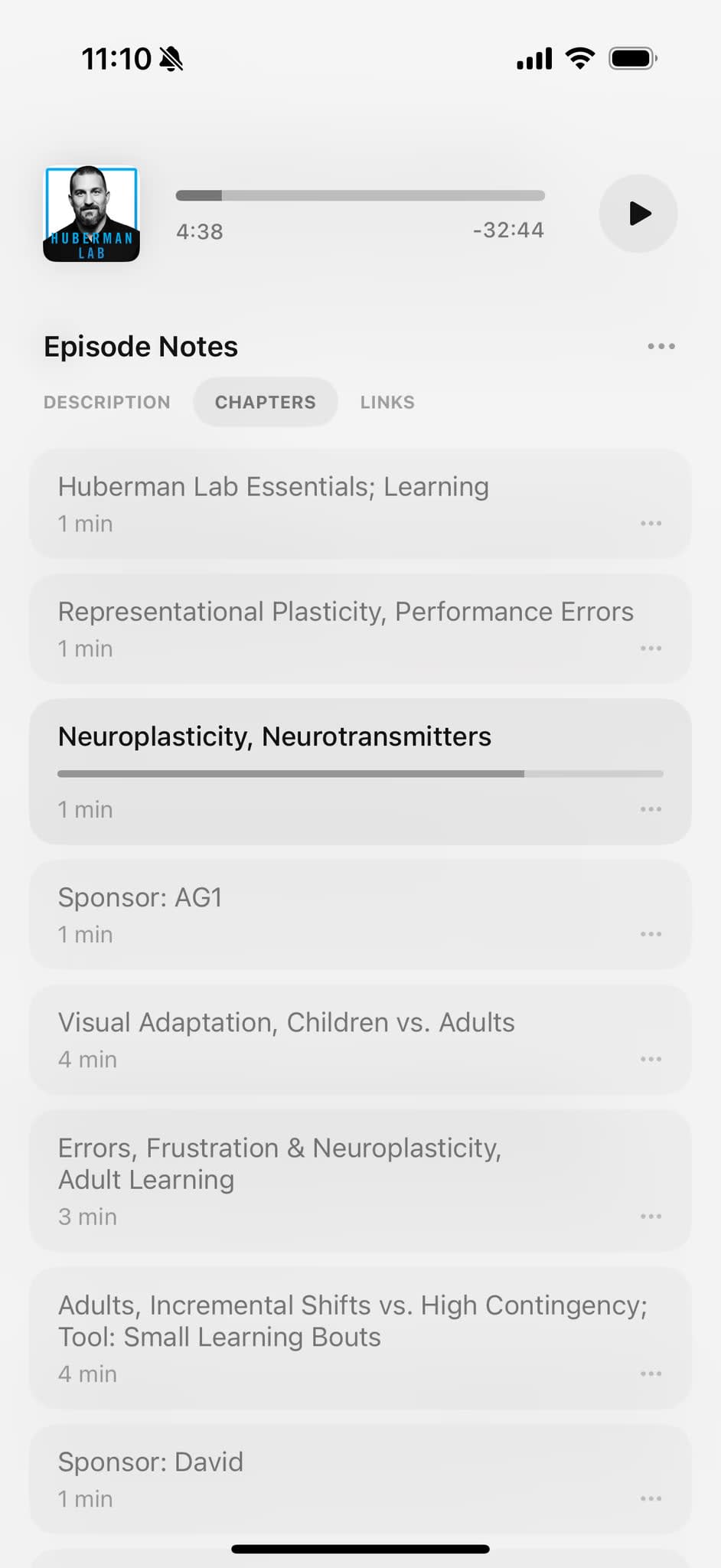
Task: Open options for Sponsor: AG1 chapter
Action: (x=651, y=933)
